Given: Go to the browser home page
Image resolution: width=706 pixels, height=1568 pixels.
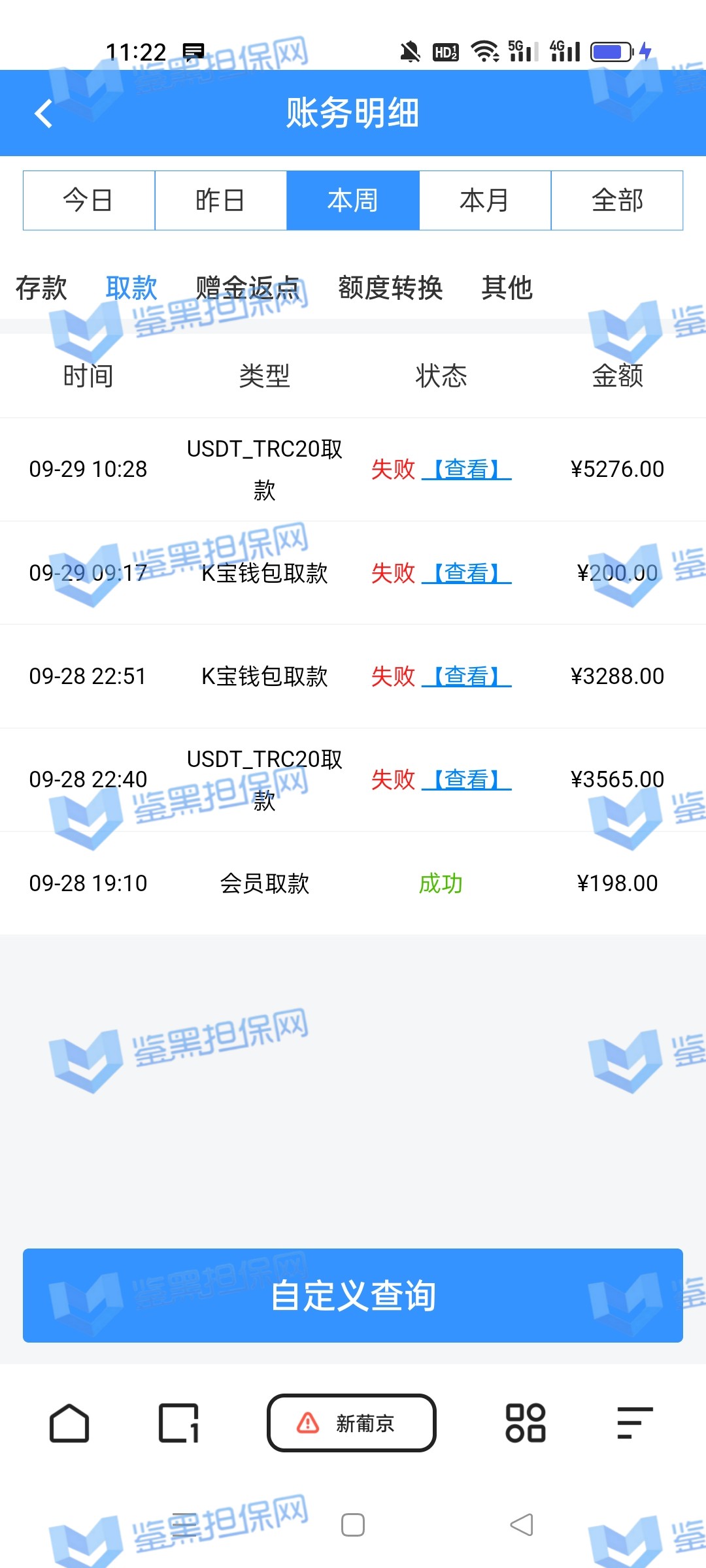Looking at the screenshot, I should pyautogui.click(x=69, y=1423).
